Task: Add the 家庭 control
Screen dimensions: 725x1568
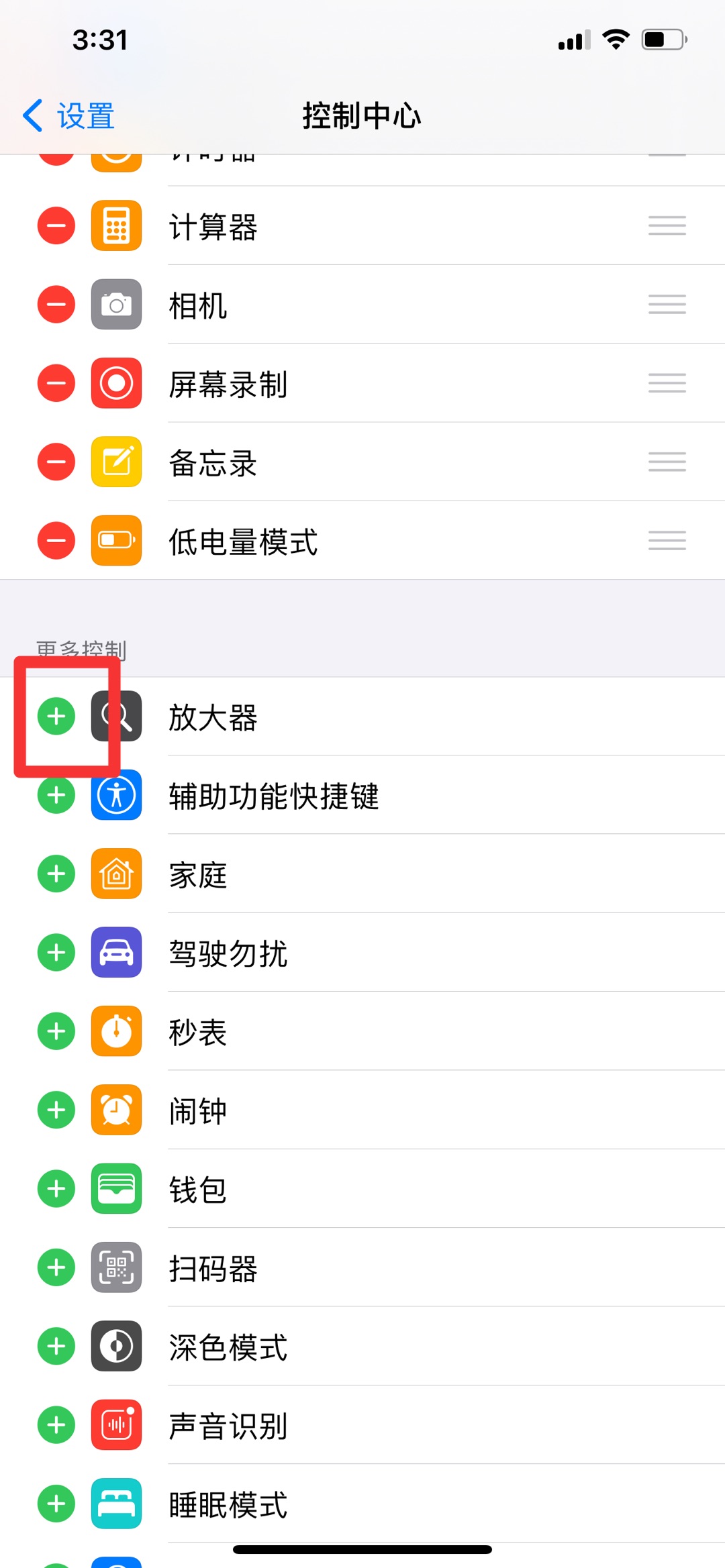Action: pyautogui.click(x=56, y=874)
